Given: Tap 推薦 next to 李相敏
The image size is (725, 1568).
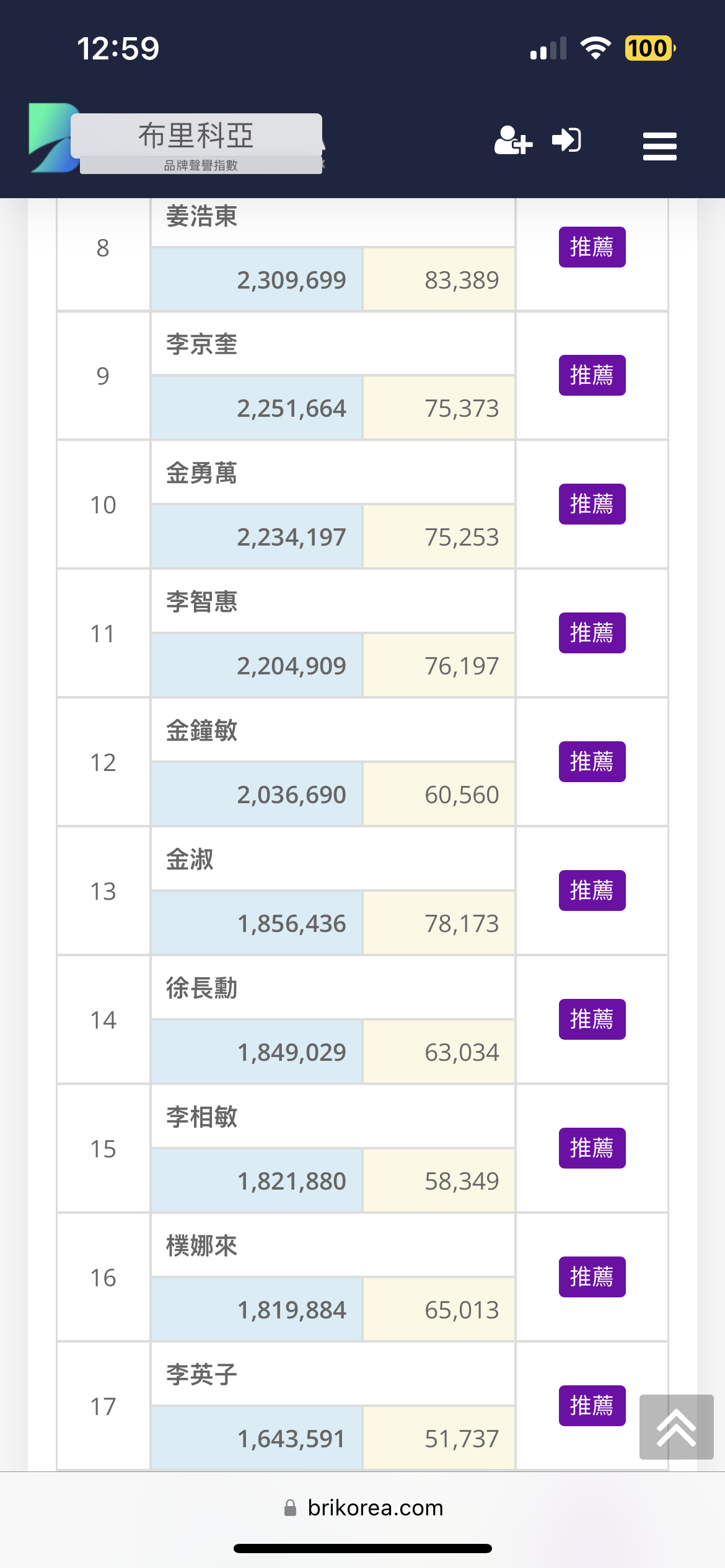Looking at the screenshot, I should [x=592, y=1148].
